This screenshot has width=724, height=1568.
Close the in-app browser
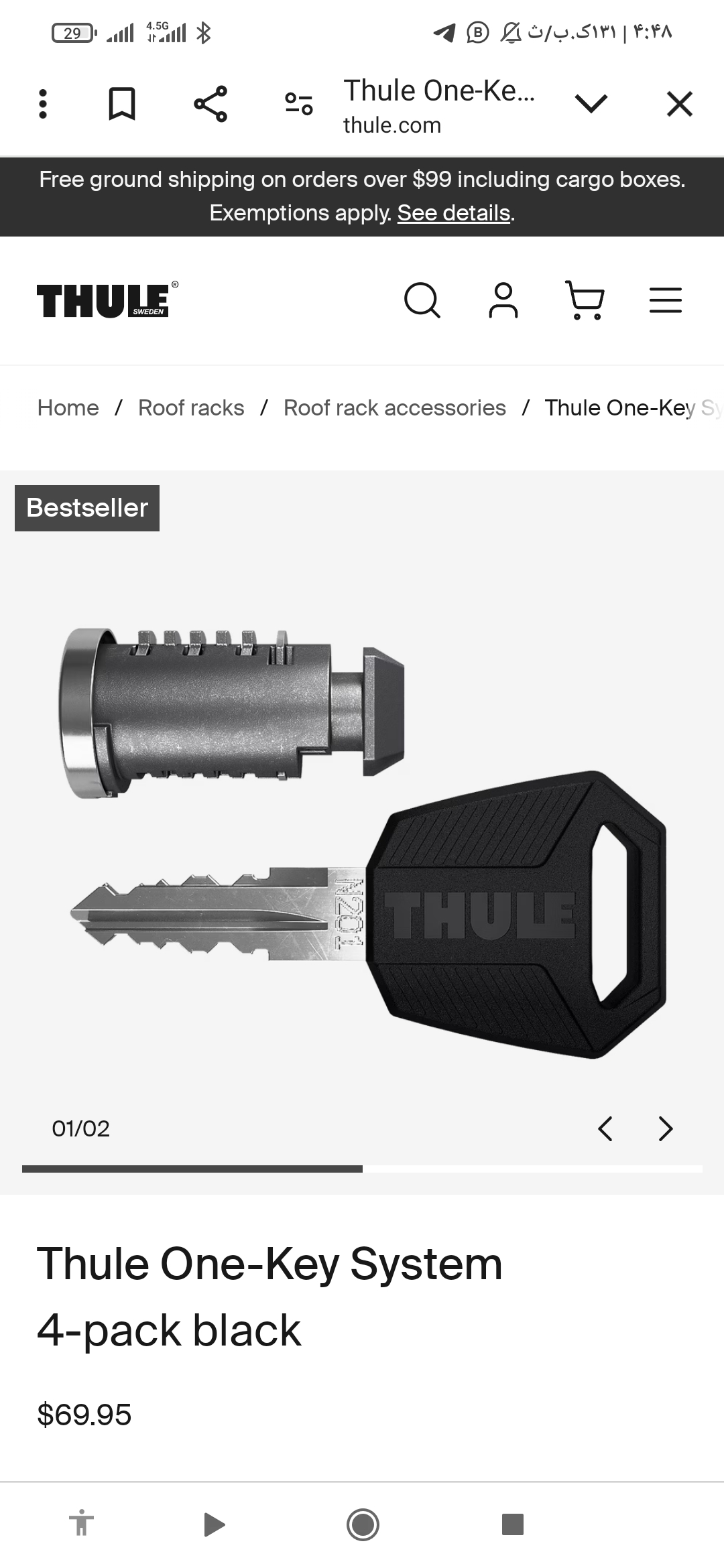(x=679, y=104)
